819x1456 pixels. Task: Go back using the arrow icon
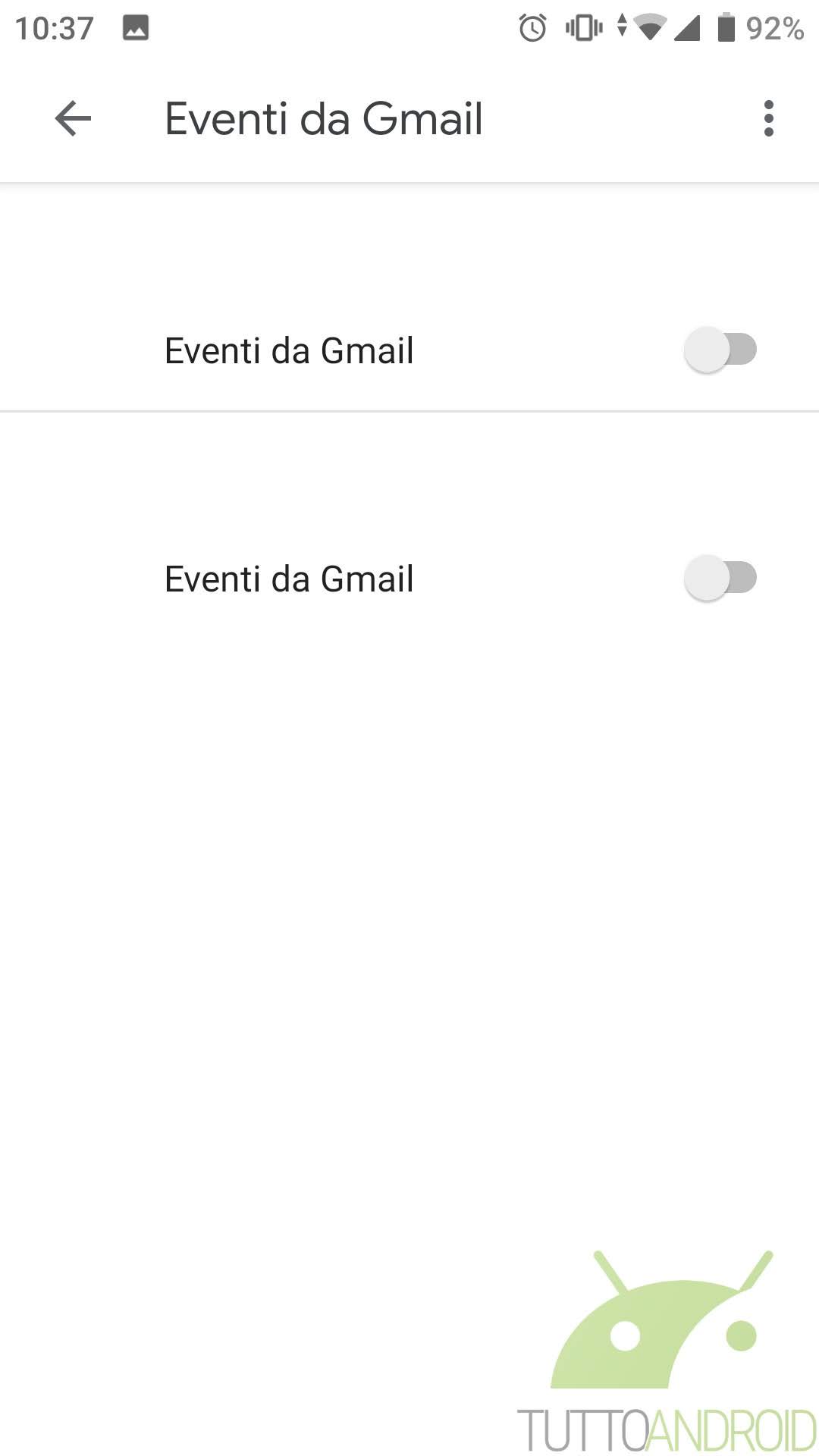[73, 119]
